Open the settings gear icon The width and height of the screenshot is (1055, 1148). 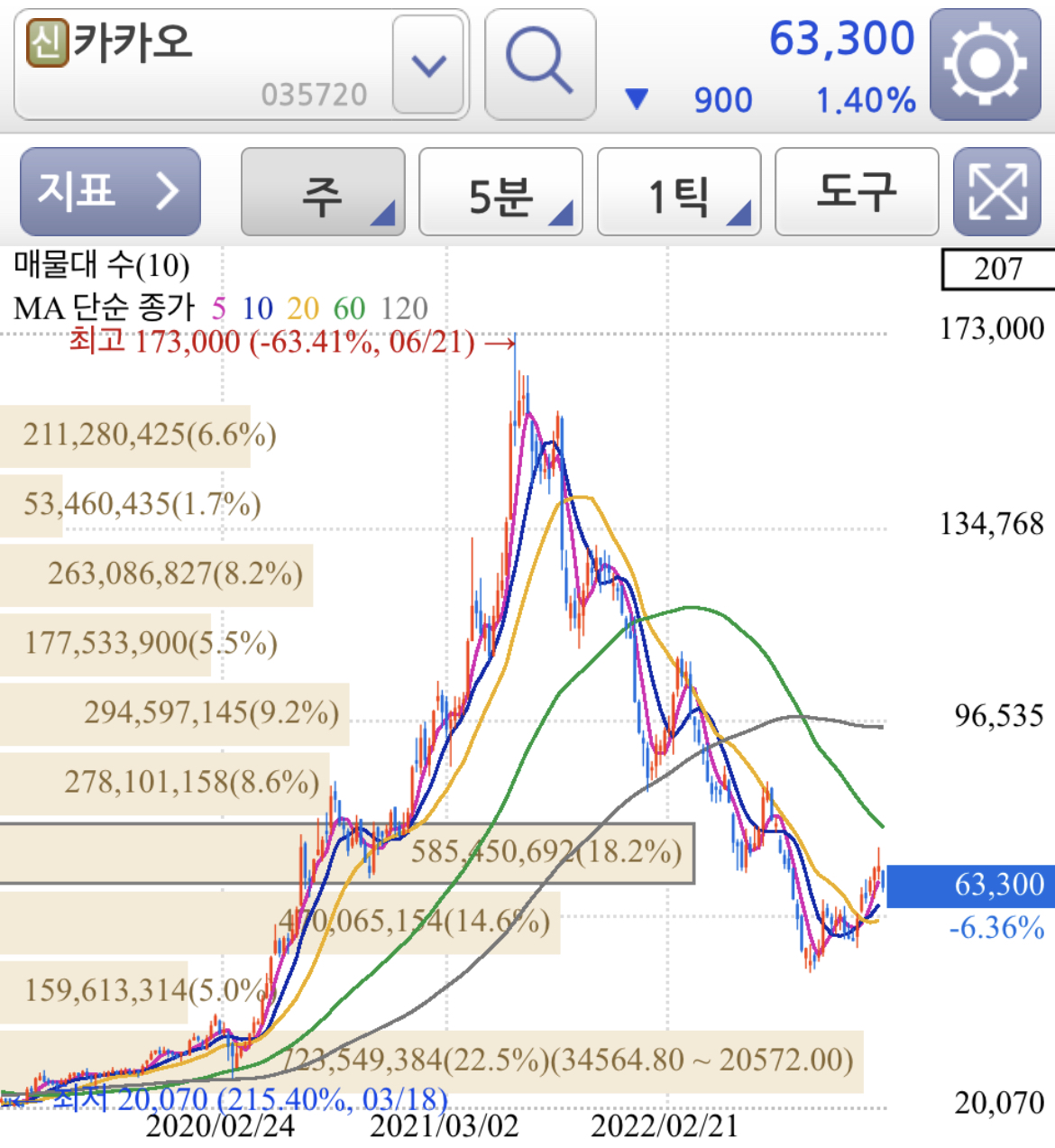pyautogui.click(x=985, y=62)
